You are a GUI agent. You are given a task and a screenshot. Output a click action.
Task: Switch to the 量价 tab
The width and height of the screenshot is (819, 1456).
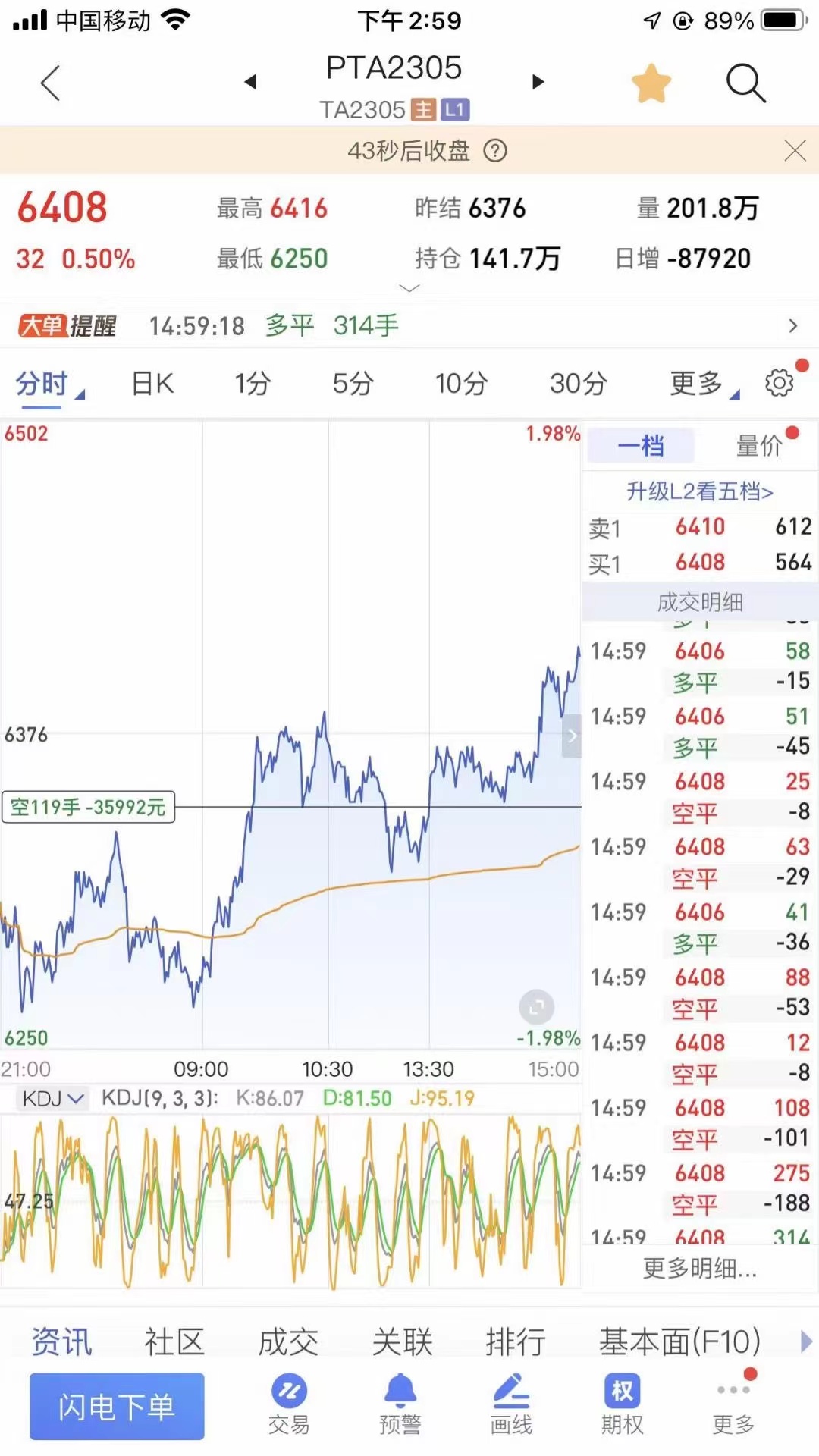click(x=759, y=446)
